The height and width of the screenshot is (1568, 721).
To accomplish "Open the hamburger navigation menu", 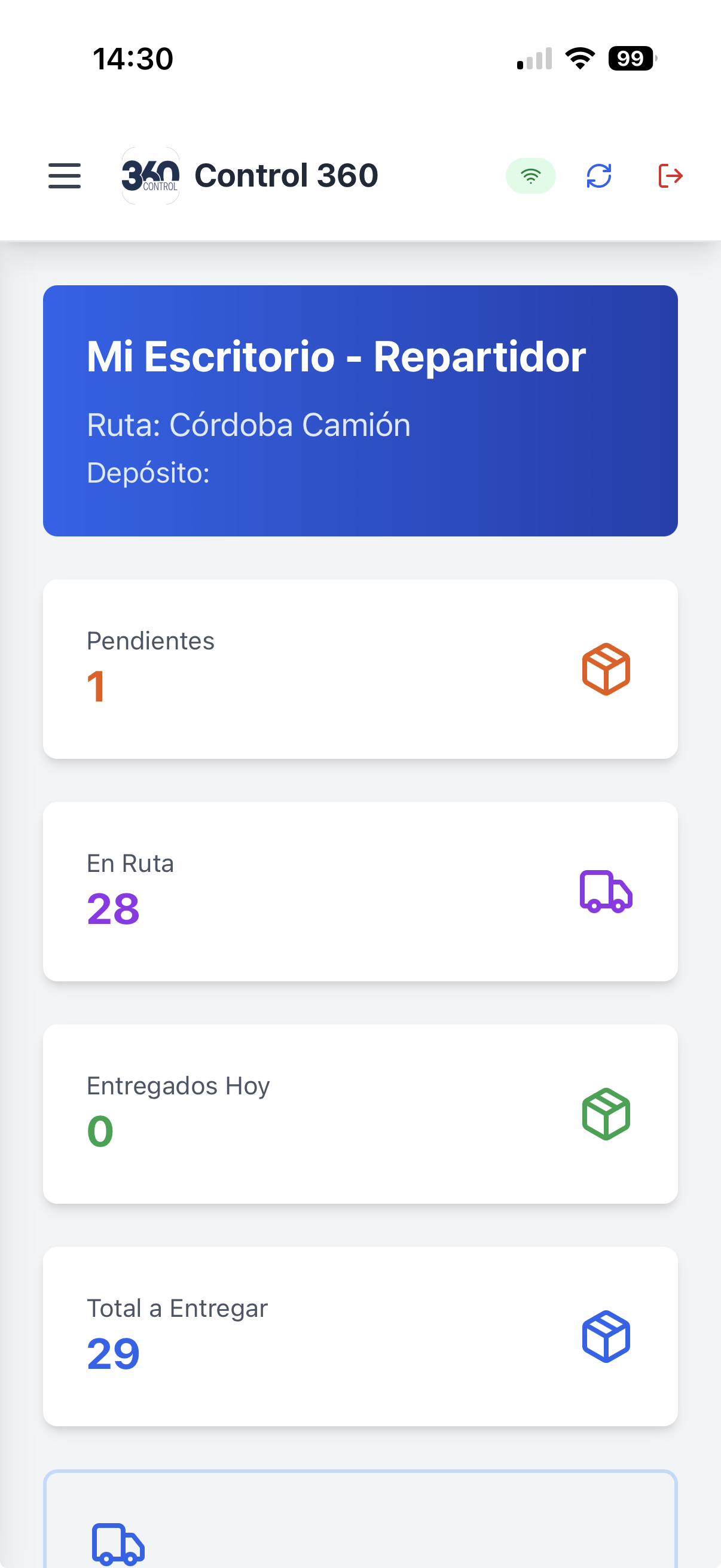I will (64, 176).
